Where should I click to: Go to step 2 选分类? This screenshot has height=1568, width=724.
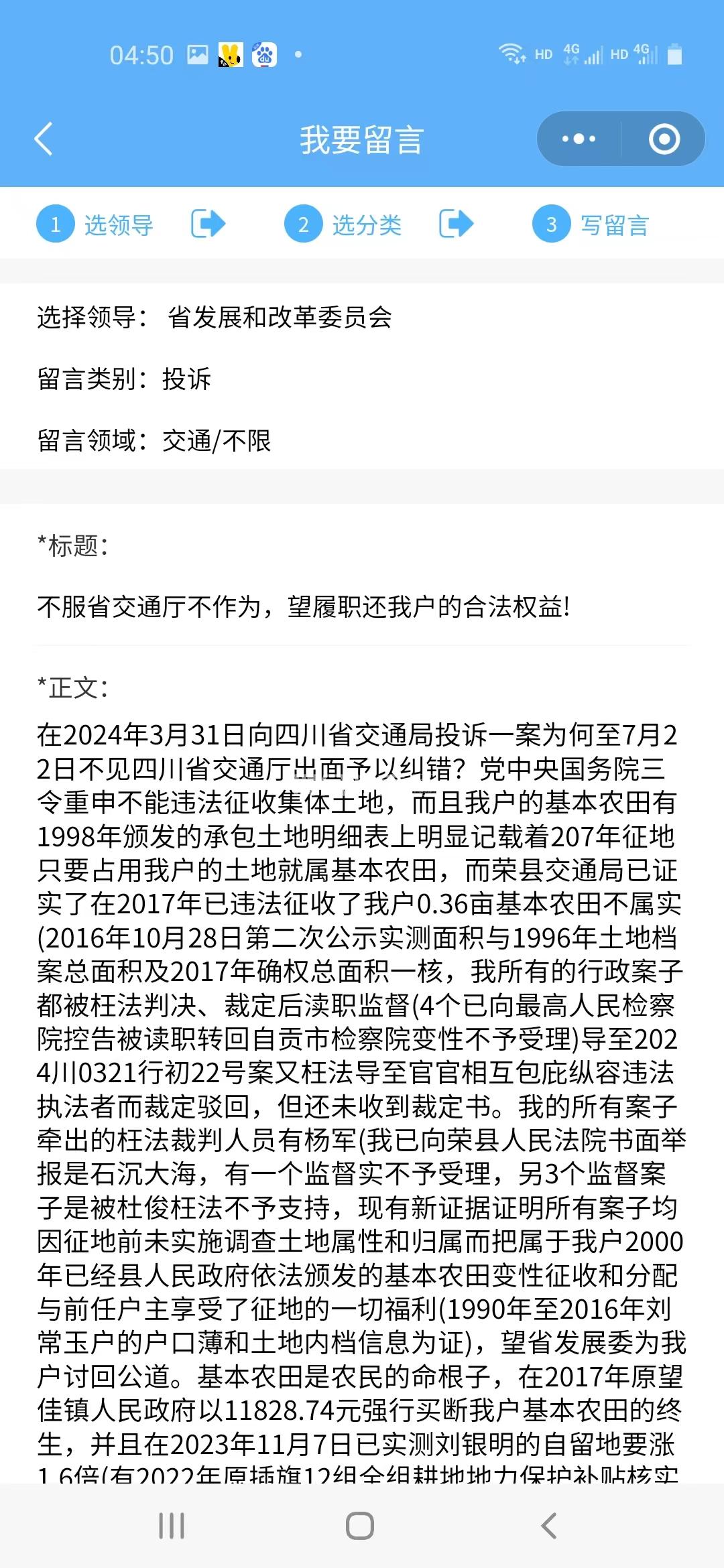click(x=343, y=224)
